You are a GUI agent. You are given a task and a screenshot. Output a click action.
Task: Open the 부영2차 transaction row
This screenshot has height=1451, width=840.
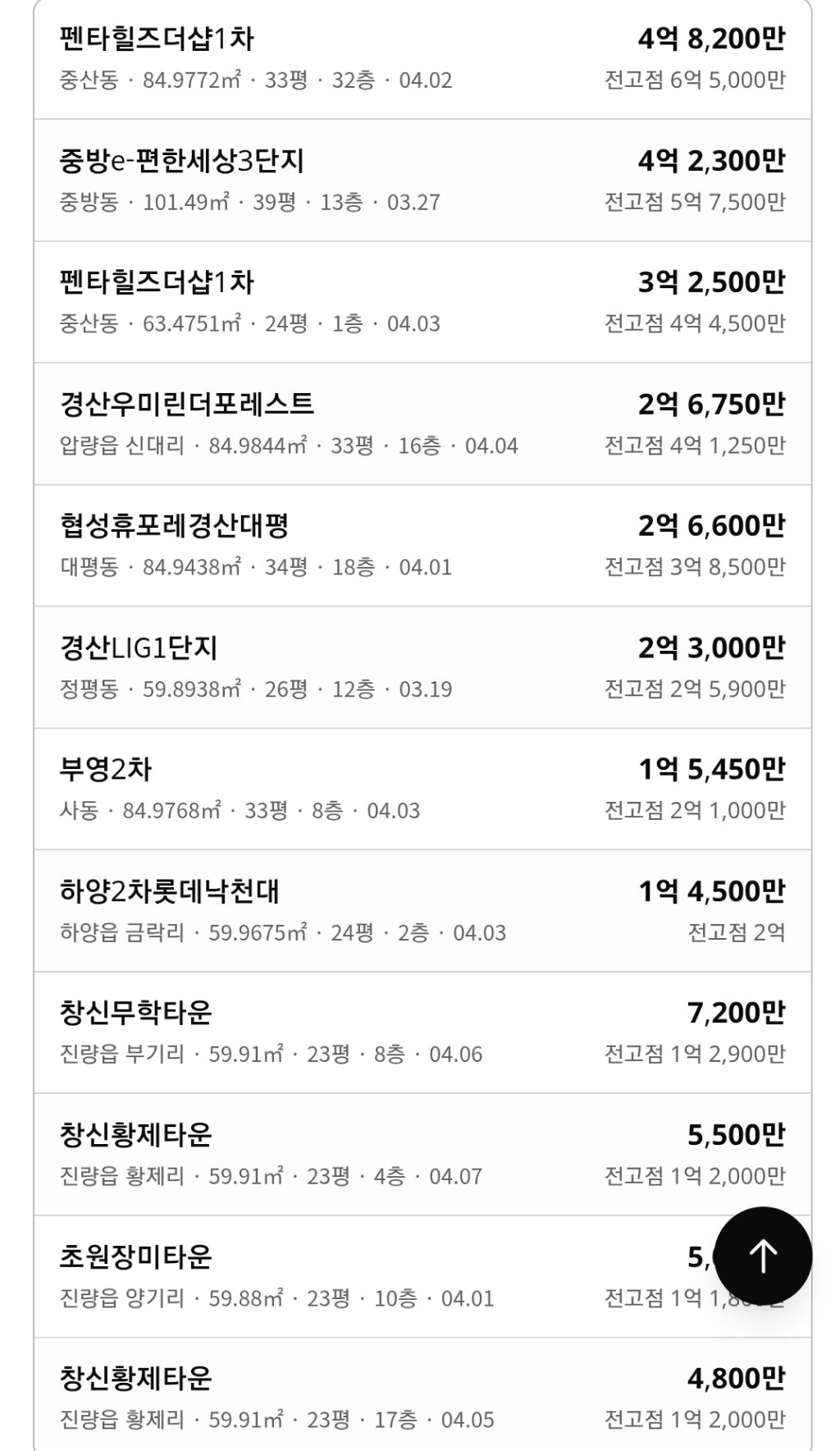[422, 789]
